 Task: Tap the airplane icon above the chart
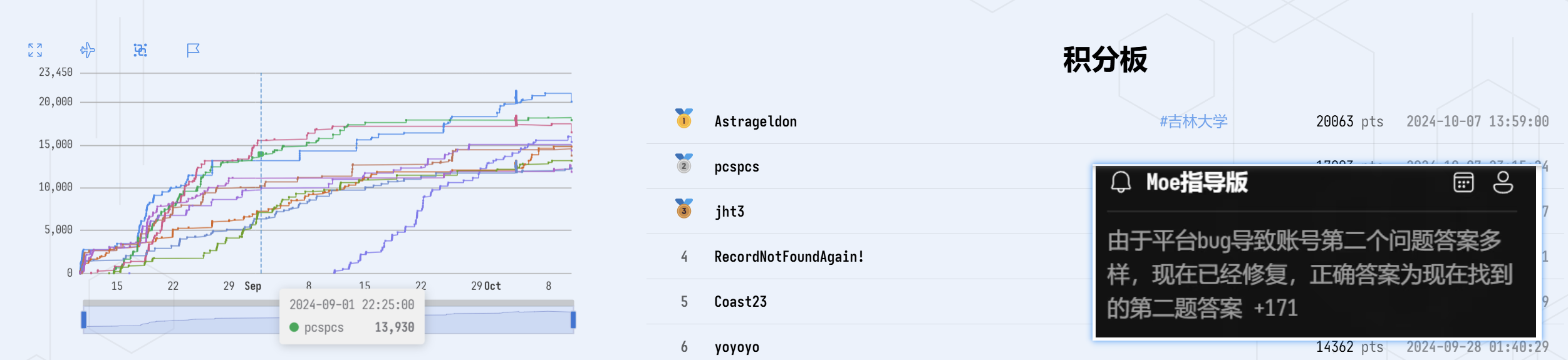(x=88, y=50)
